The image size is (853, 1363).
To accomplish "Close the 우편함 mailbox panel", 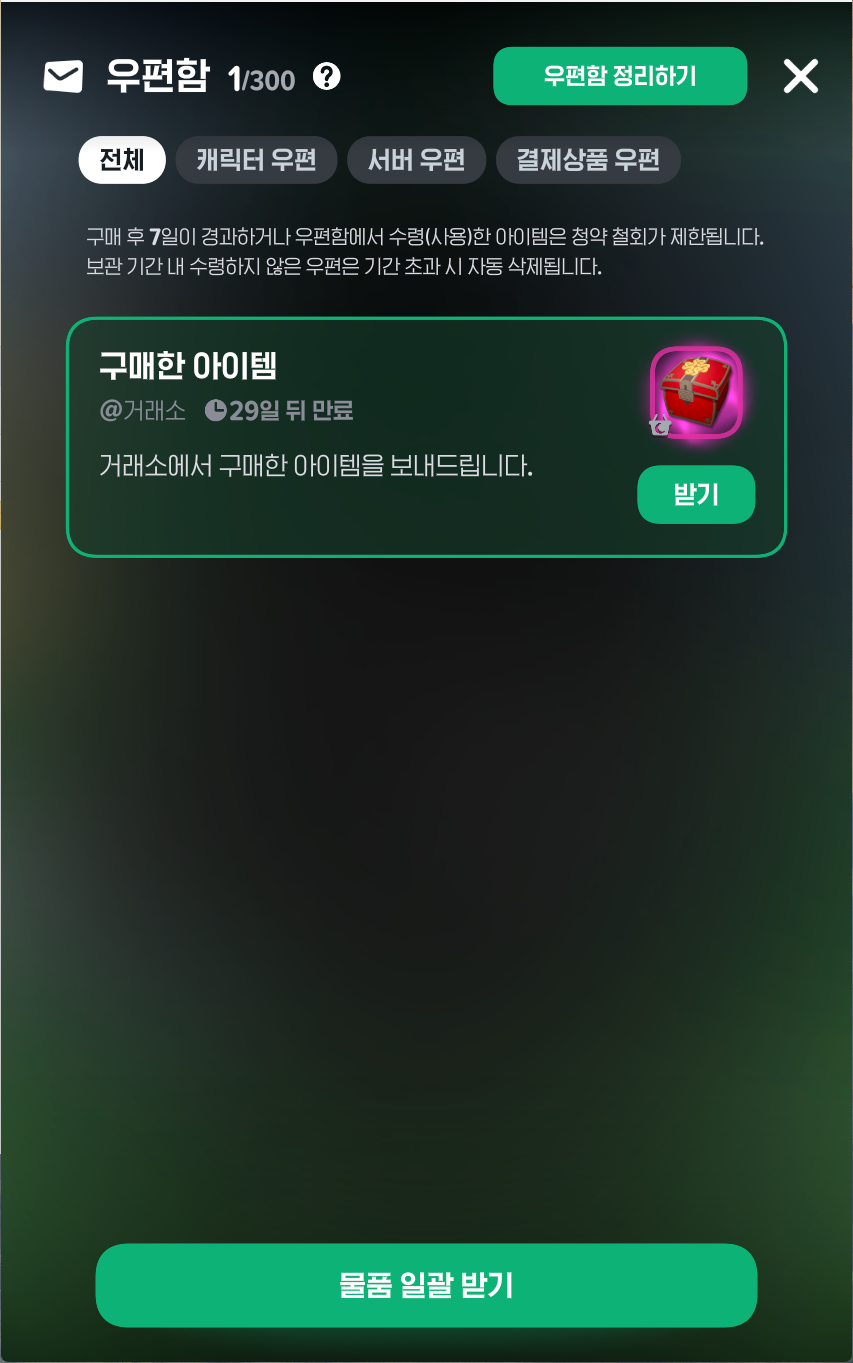I will coord(800,76).
